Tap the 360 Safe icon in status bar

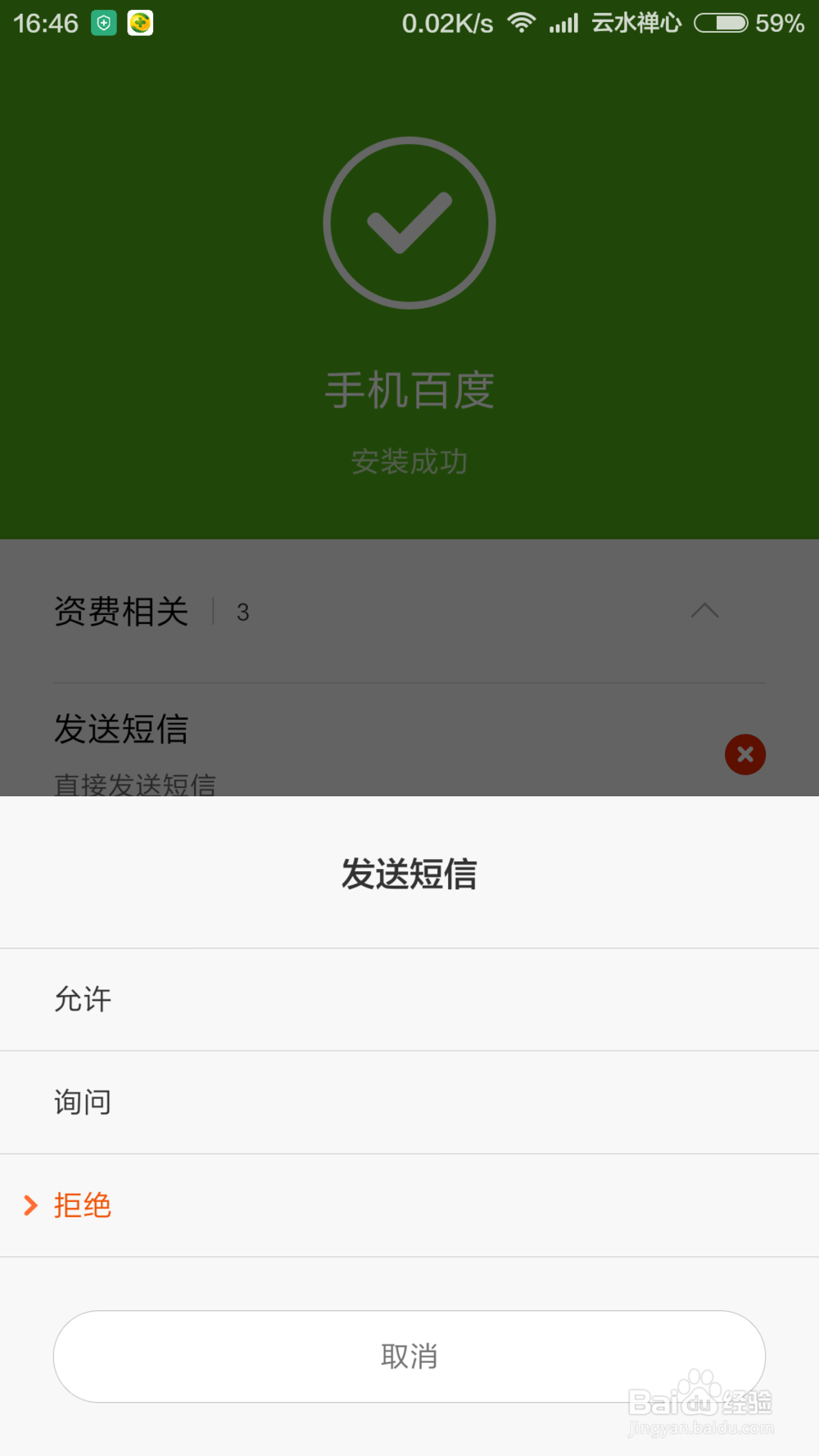click(x=139, y=22)
